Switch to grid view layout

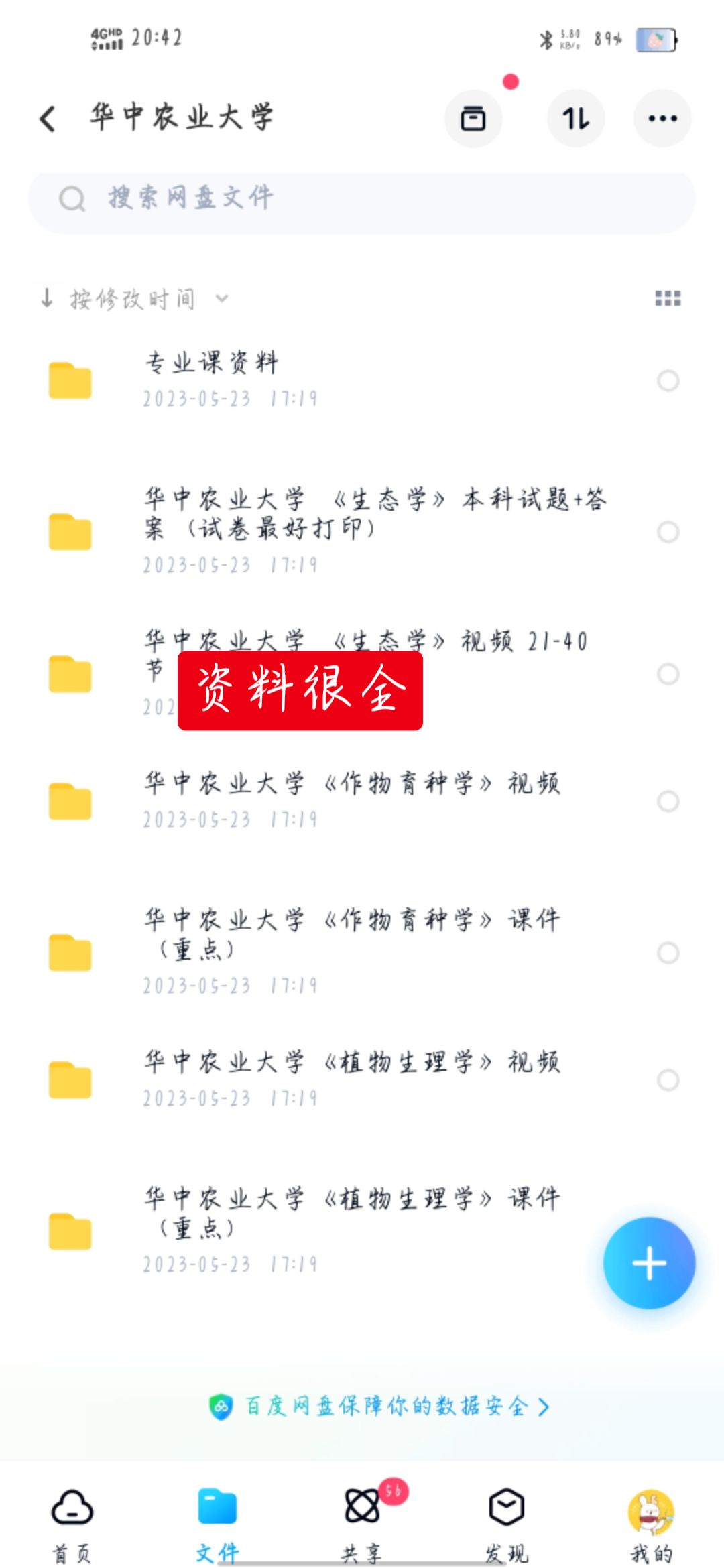tap(668, 299)
